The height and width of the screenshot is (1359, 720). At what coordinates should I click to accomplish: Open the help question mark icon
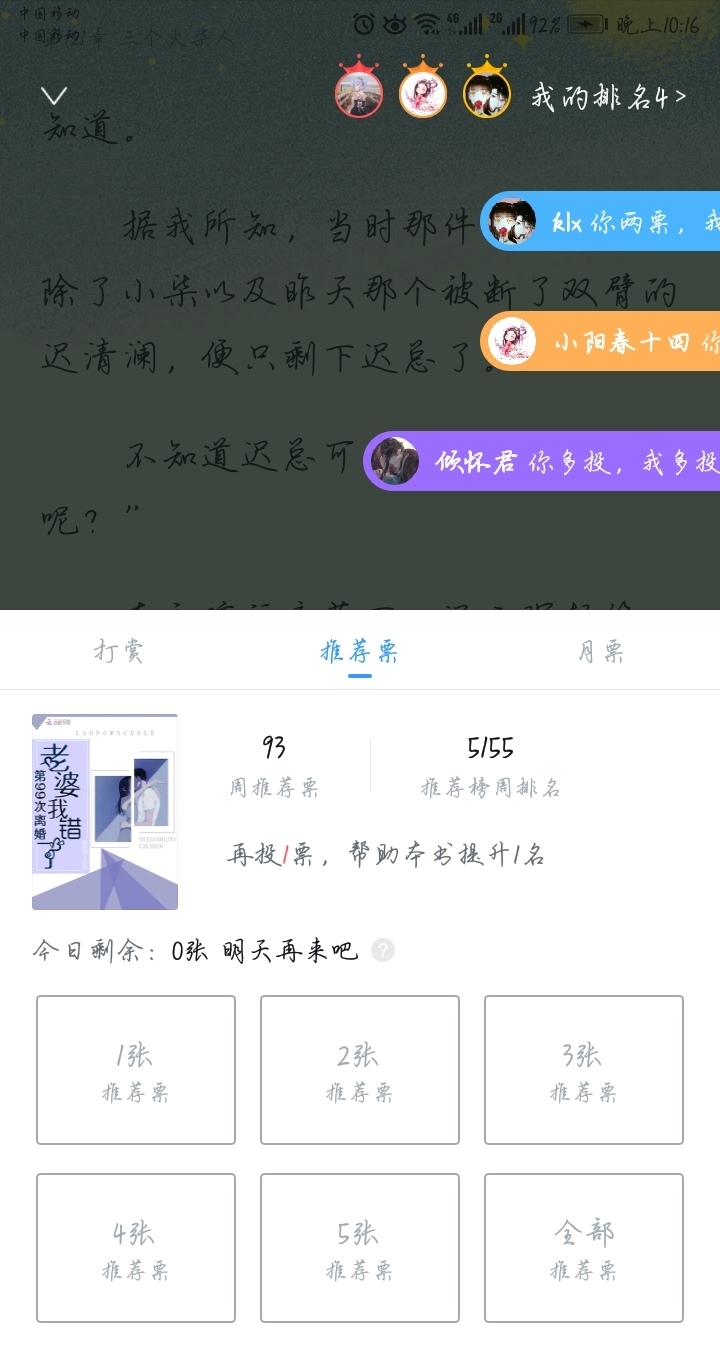click(x=383, y=950)
